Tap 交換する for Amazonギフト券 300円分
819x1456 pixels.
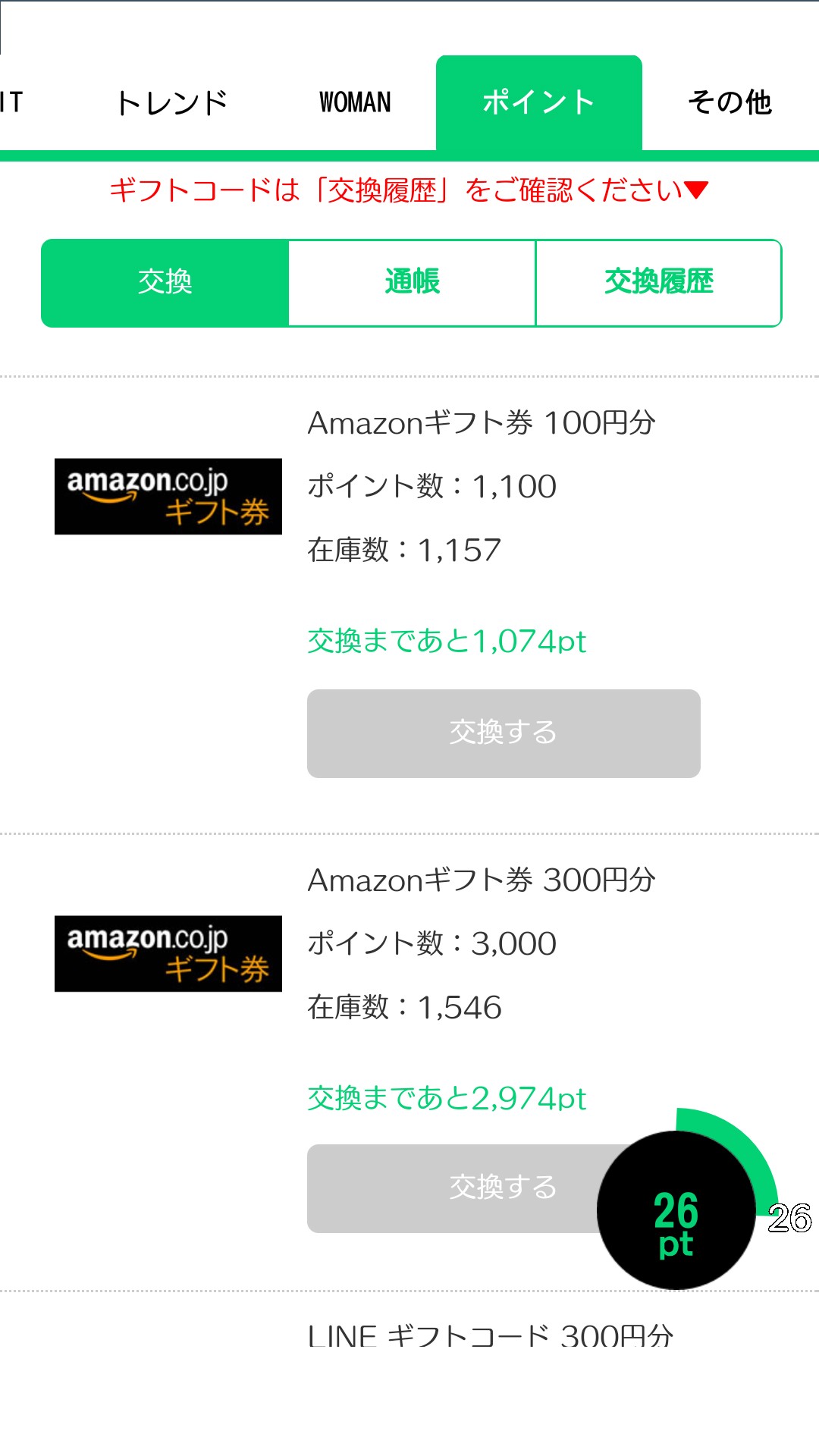click(x=455, y=1188)
